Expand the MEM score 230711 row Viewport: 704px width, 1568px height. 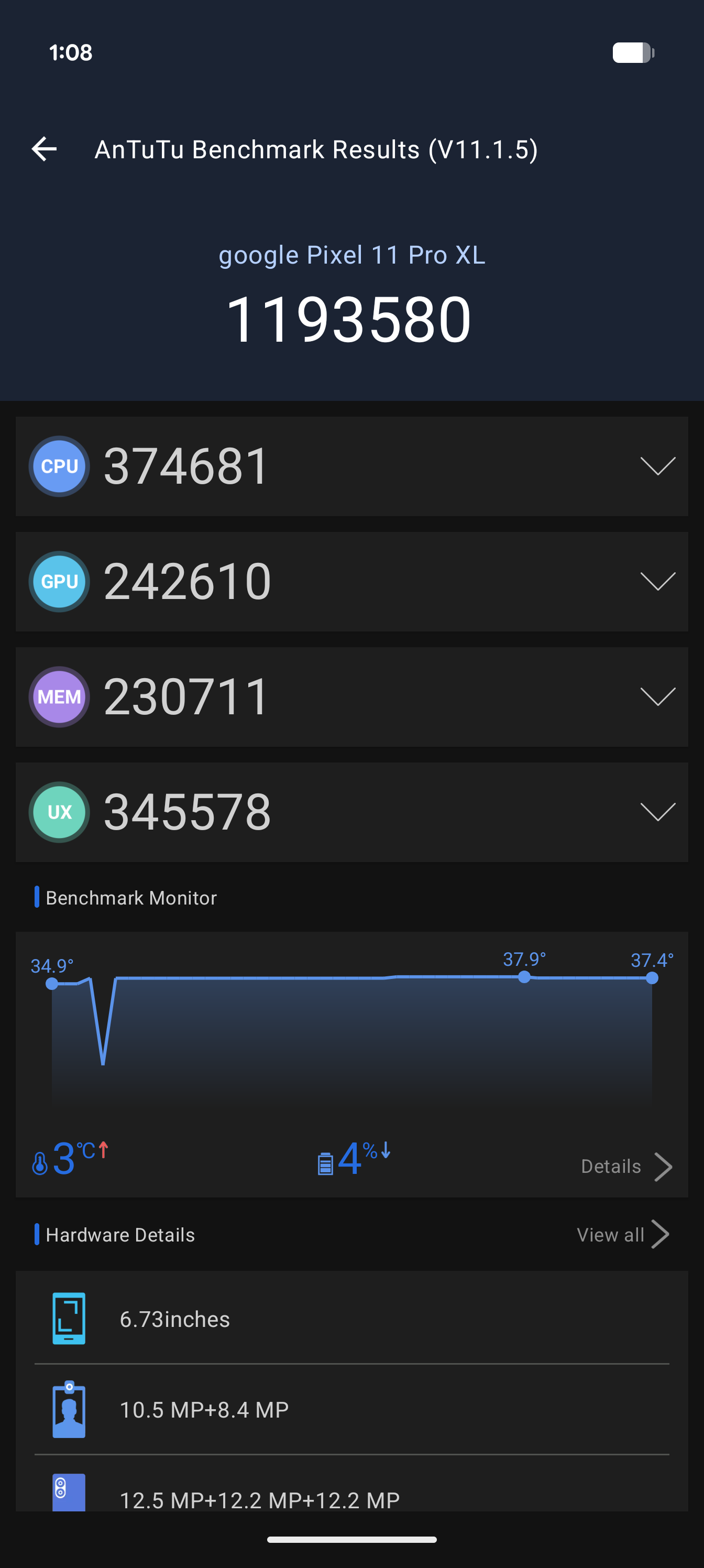coord(351,697)
